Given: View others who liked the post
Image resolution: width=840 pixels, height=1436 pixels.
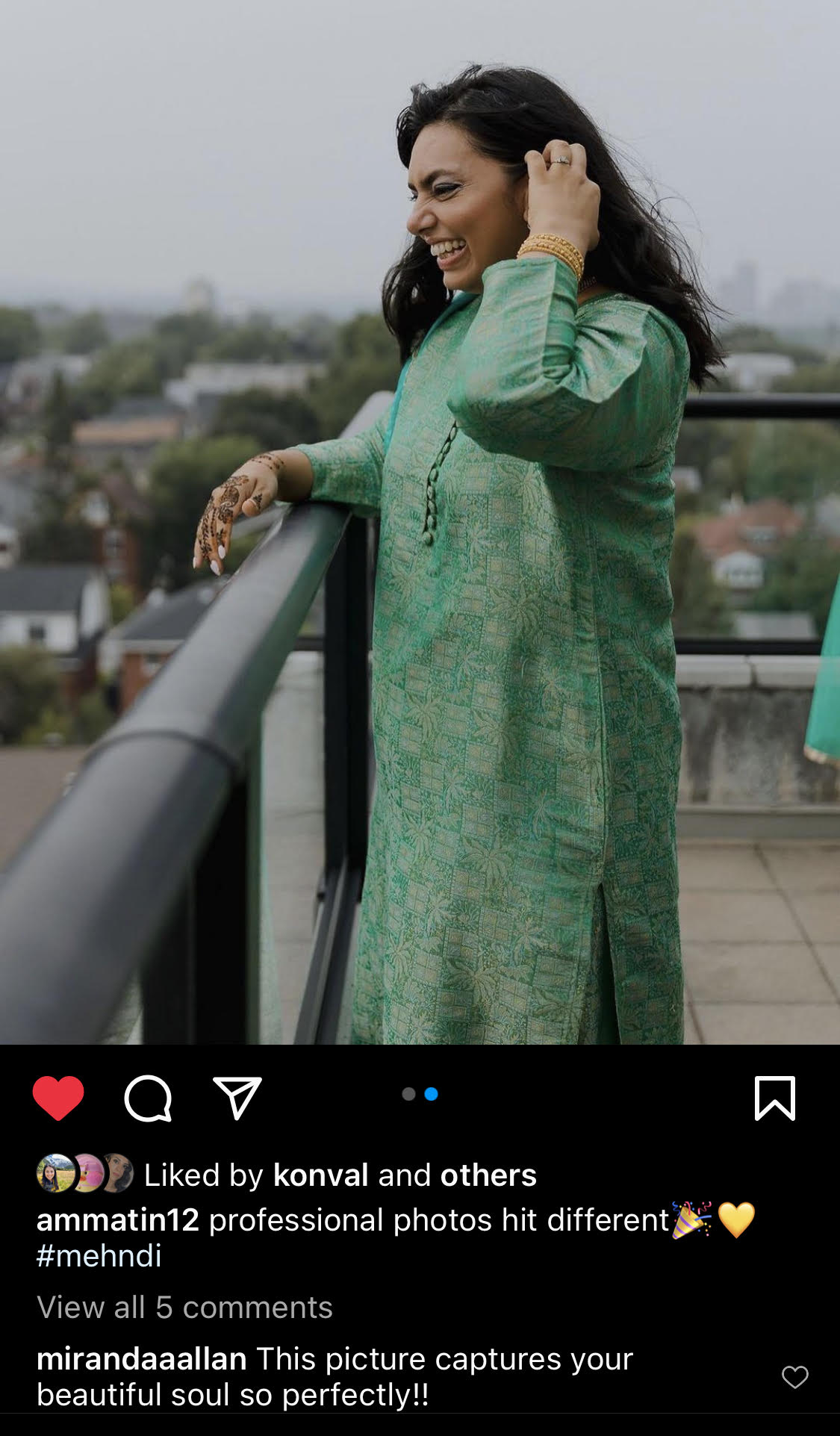Looking at the screenshot, I should (488, 1175).
